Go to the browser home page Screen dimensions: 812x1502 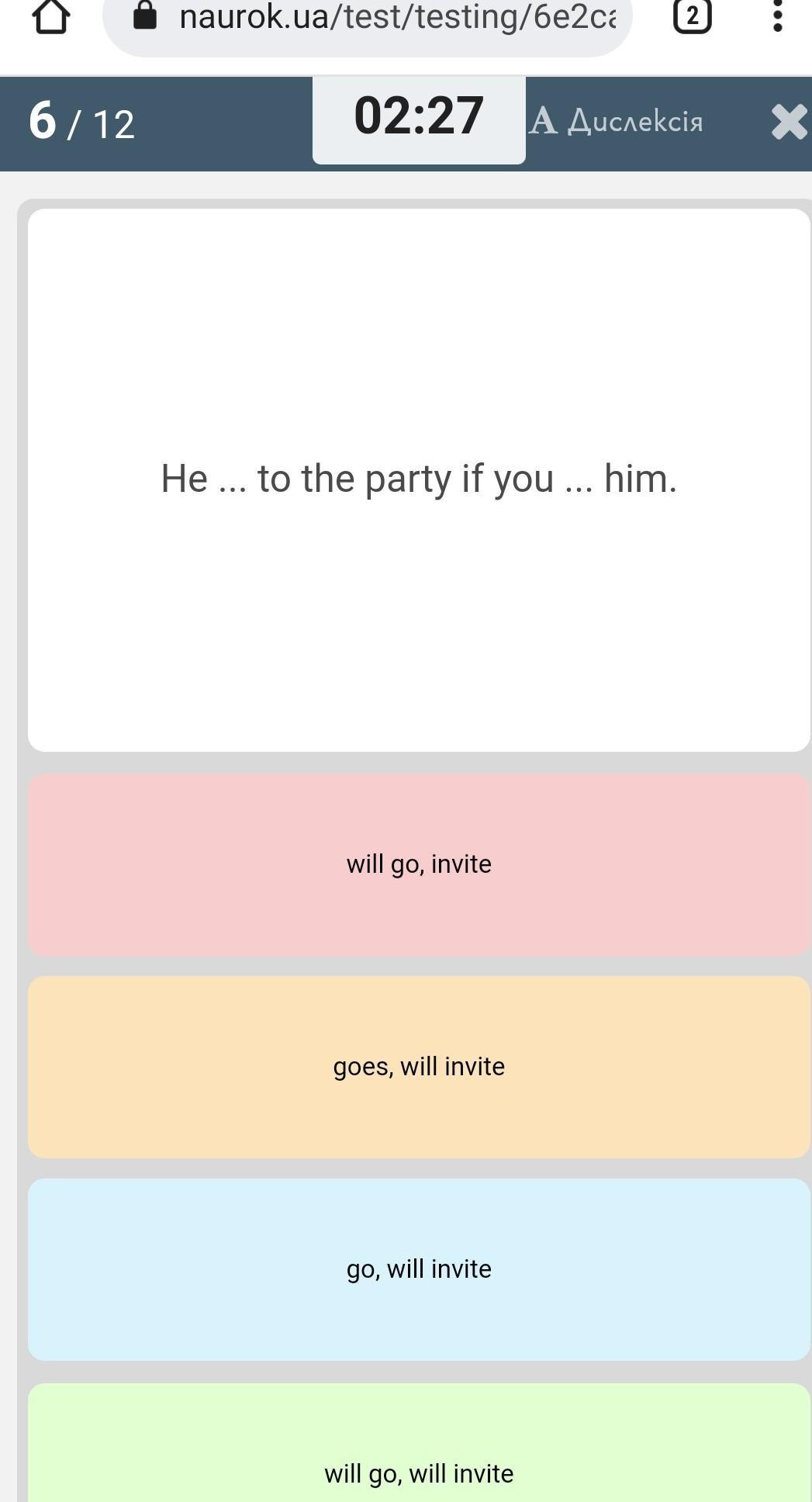tap(51, 16)
